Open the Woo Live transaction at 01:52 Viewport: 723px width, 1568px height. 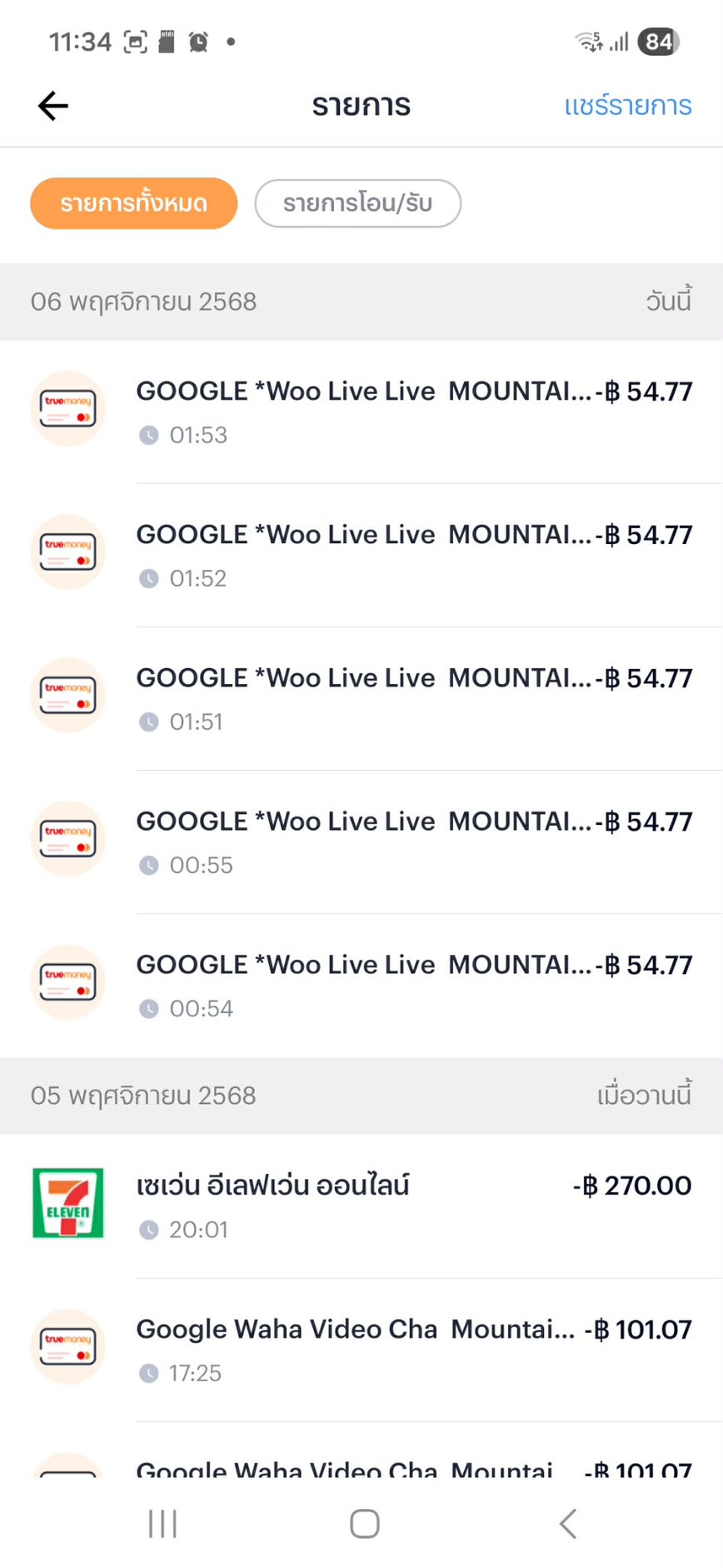click(414, 554)
